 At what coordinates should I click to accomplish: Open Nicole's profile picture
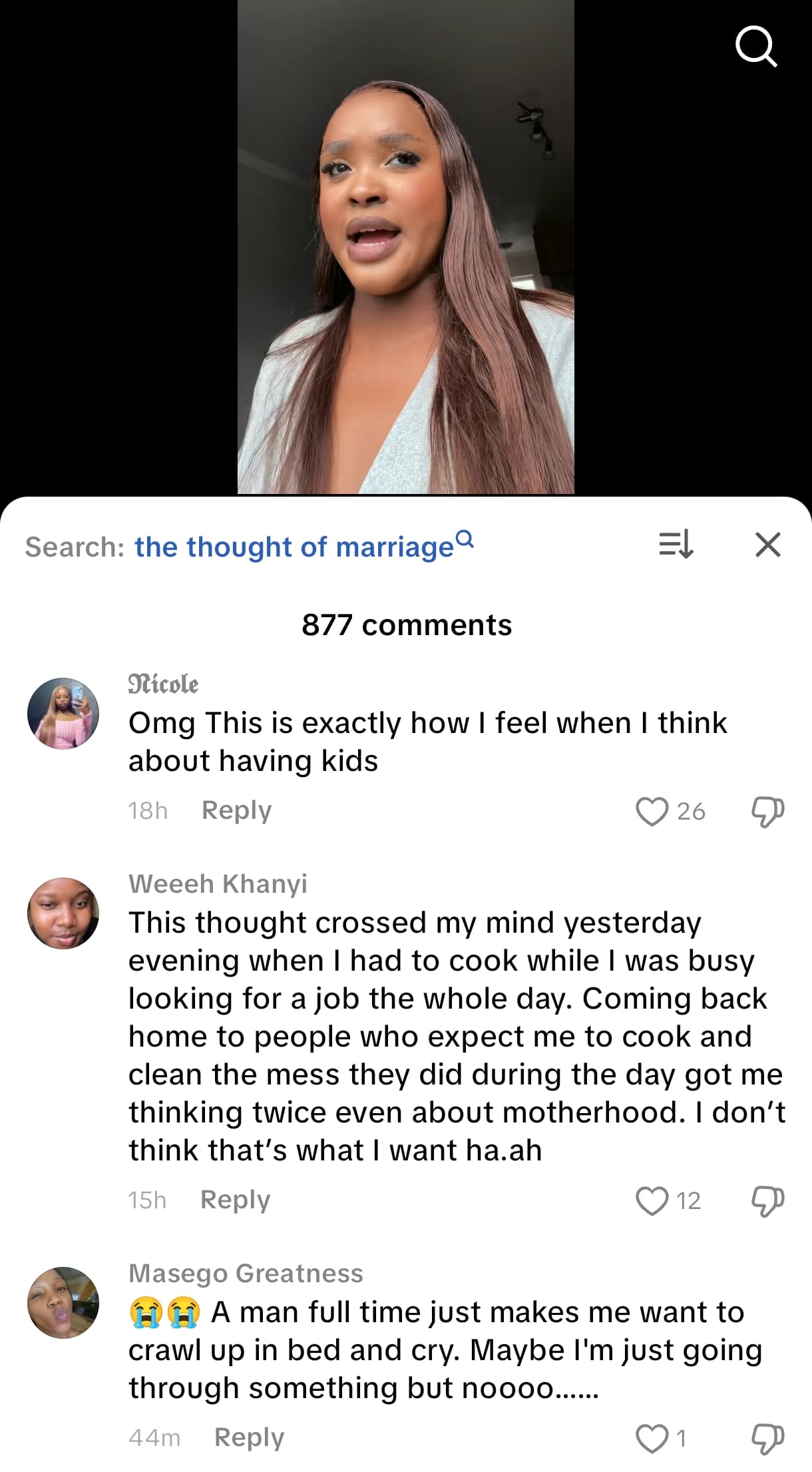tap(63, 713)
